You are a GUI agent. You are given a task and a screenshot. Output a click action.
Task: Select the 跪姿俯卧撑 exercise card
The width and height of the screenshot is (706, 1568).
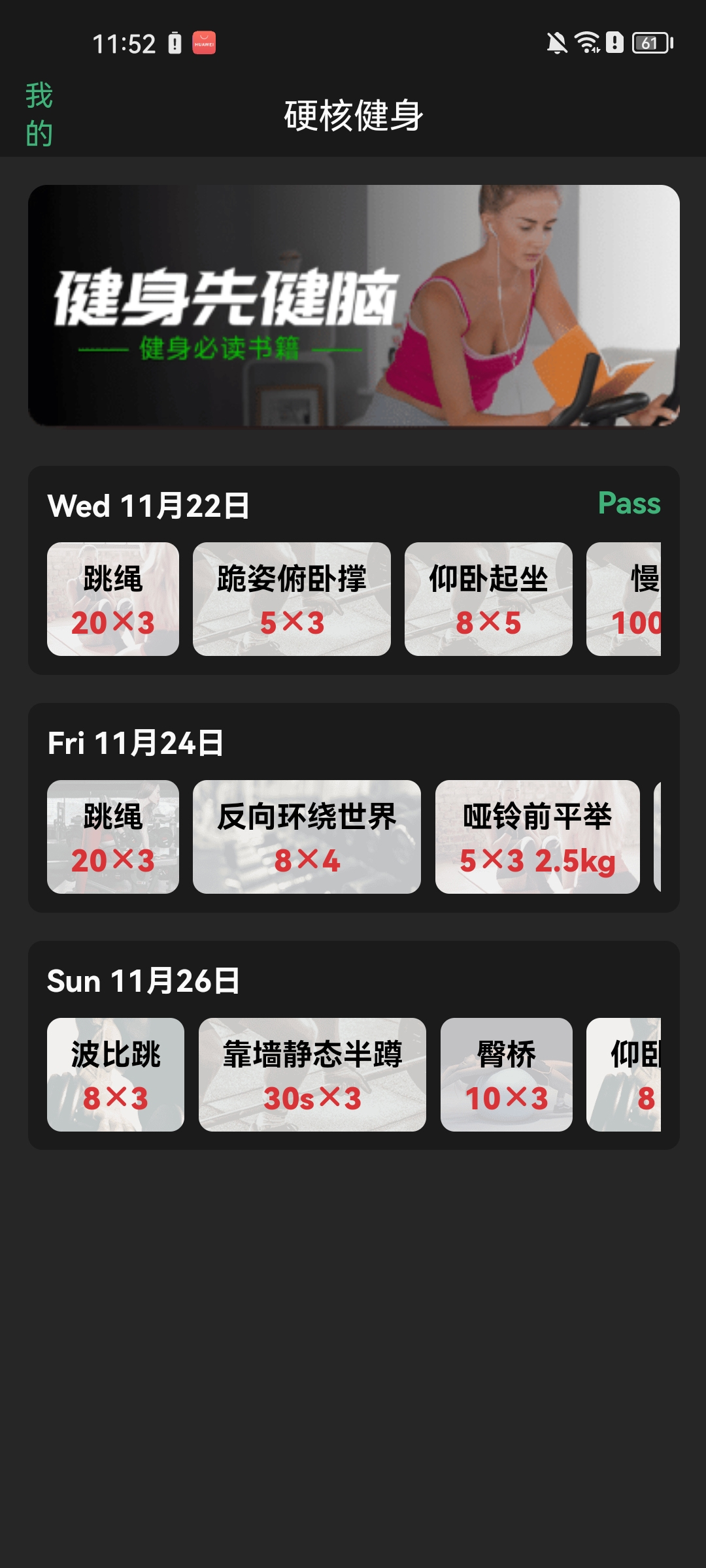292,598
